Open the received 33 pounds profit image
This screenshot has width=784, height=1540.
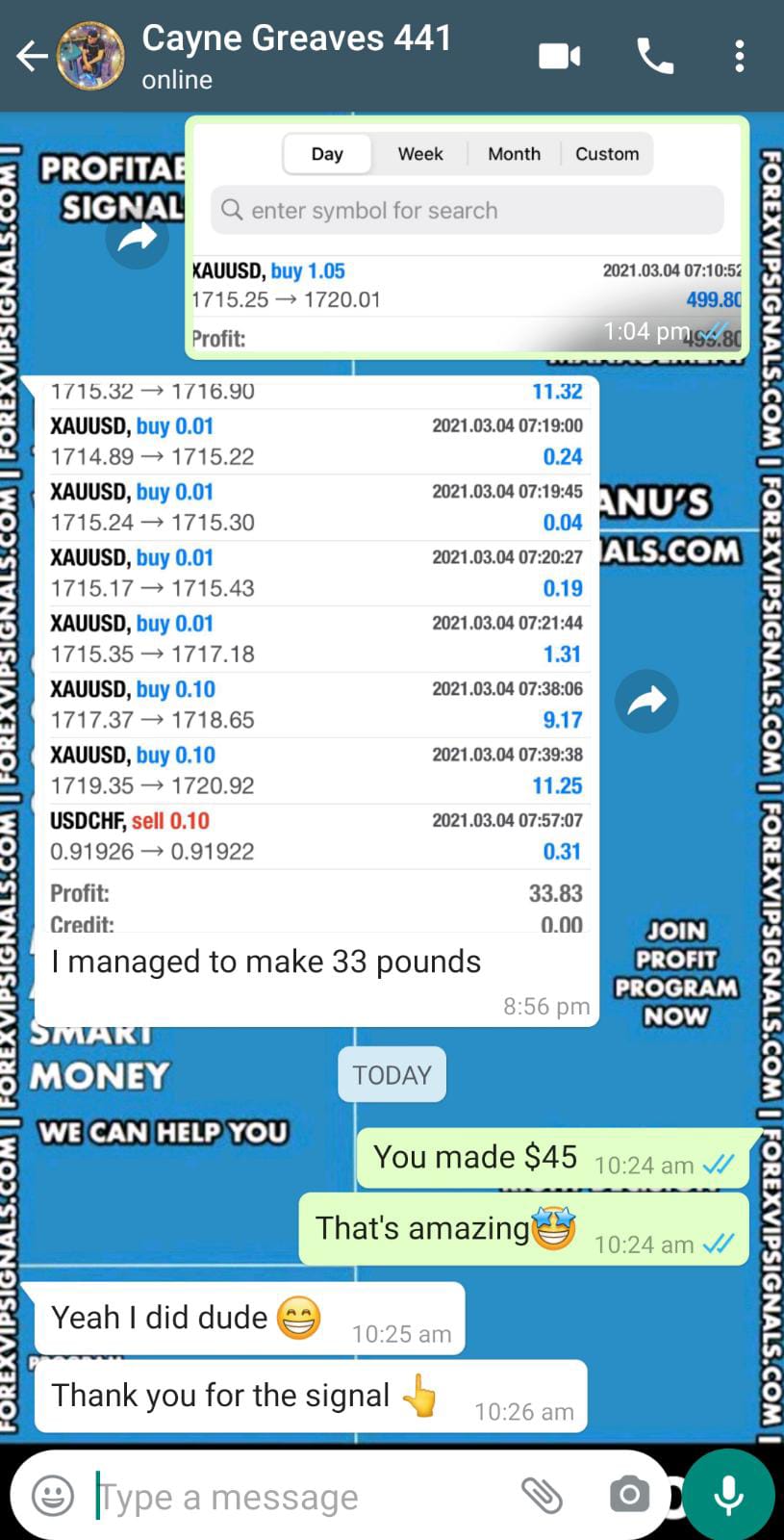coord(316,654)
